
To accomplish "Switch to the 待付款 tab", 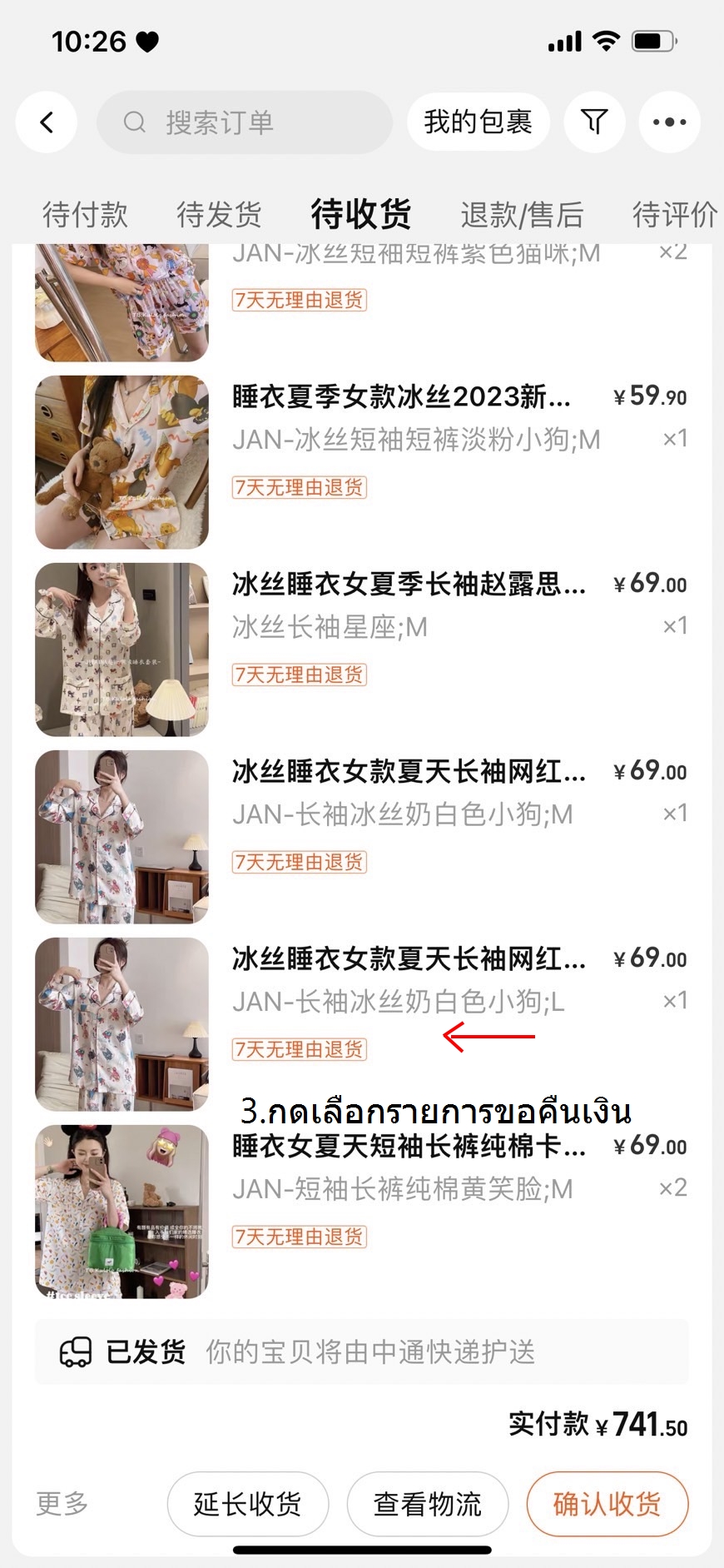I will pos(85,215).
